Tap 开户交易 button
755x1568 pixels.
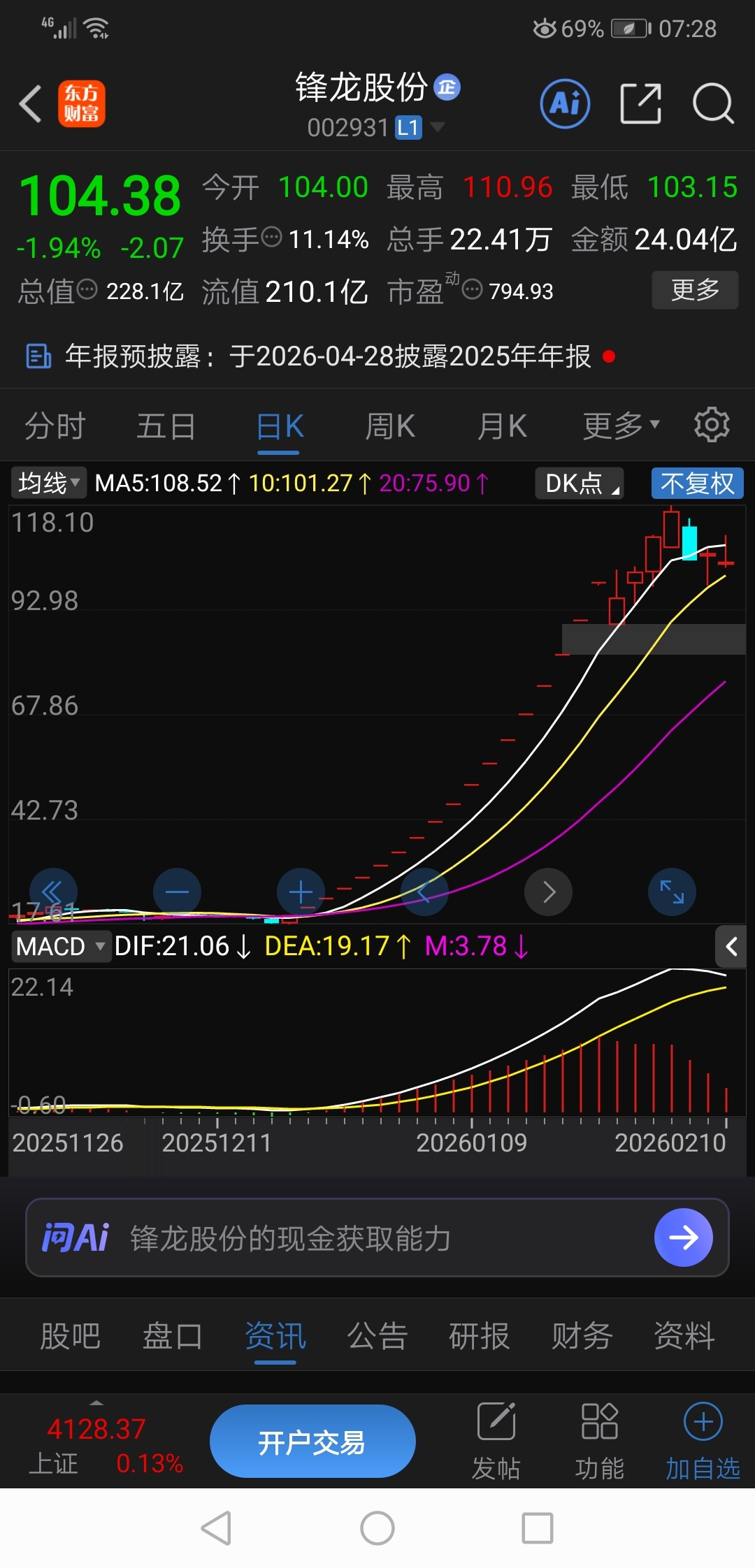pos(312,1442)
